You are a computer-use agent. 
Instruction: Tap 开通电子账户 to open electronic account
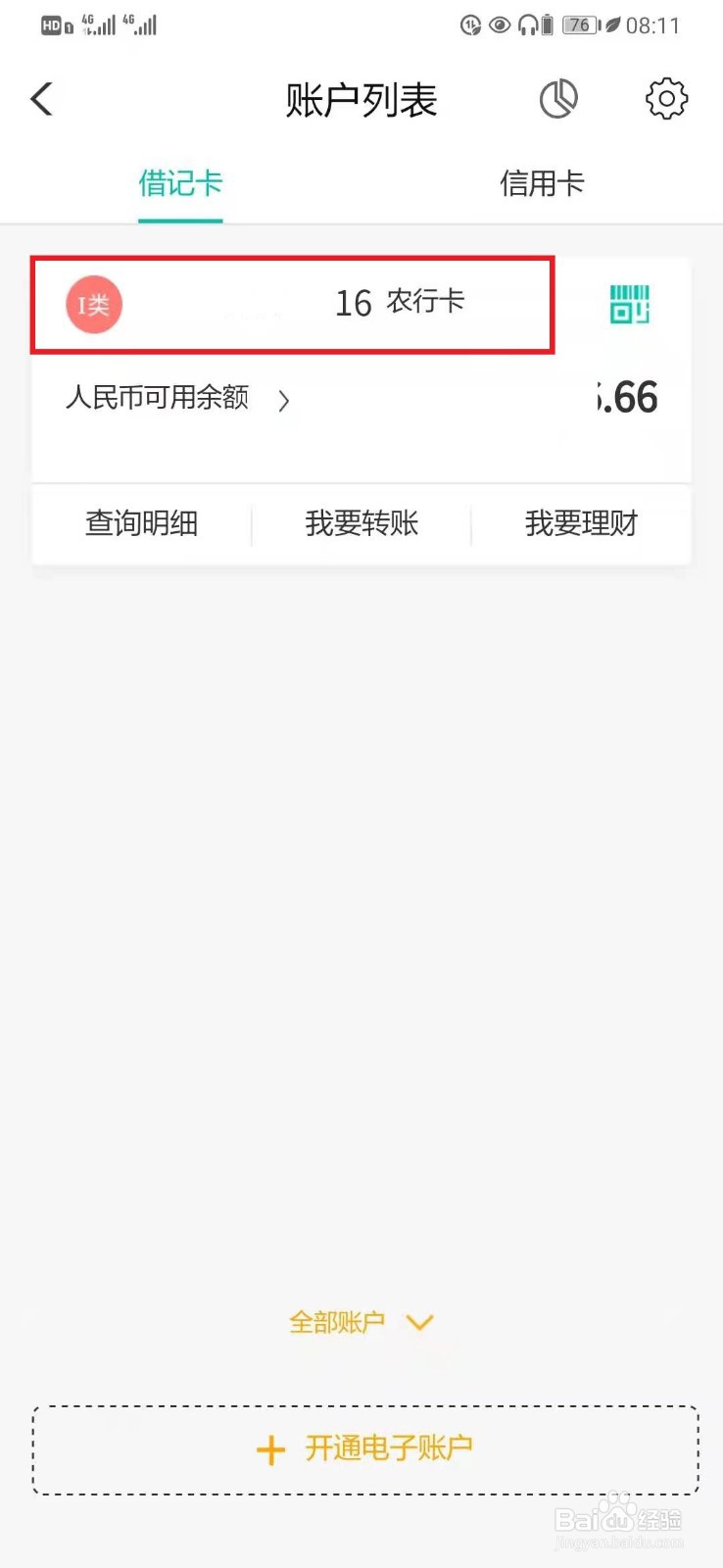pos(361,1450)
